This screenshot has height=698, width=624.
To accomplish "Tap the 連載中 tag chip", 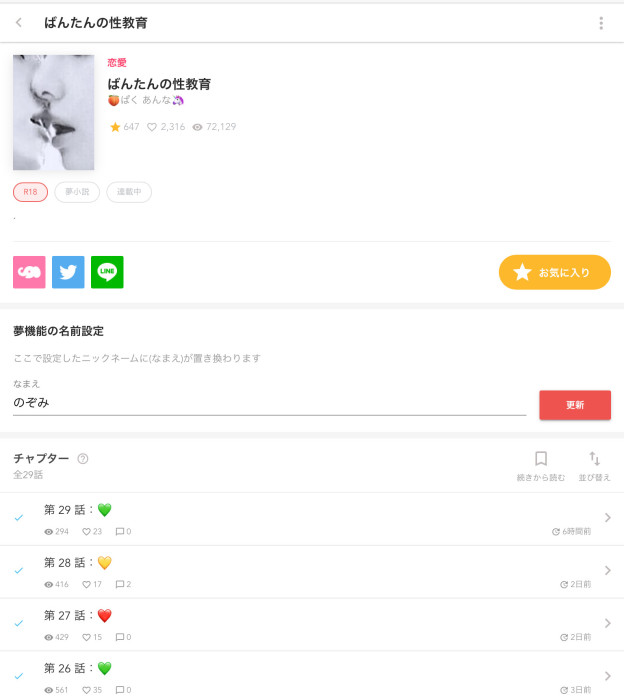I will (x=129, y=192).
